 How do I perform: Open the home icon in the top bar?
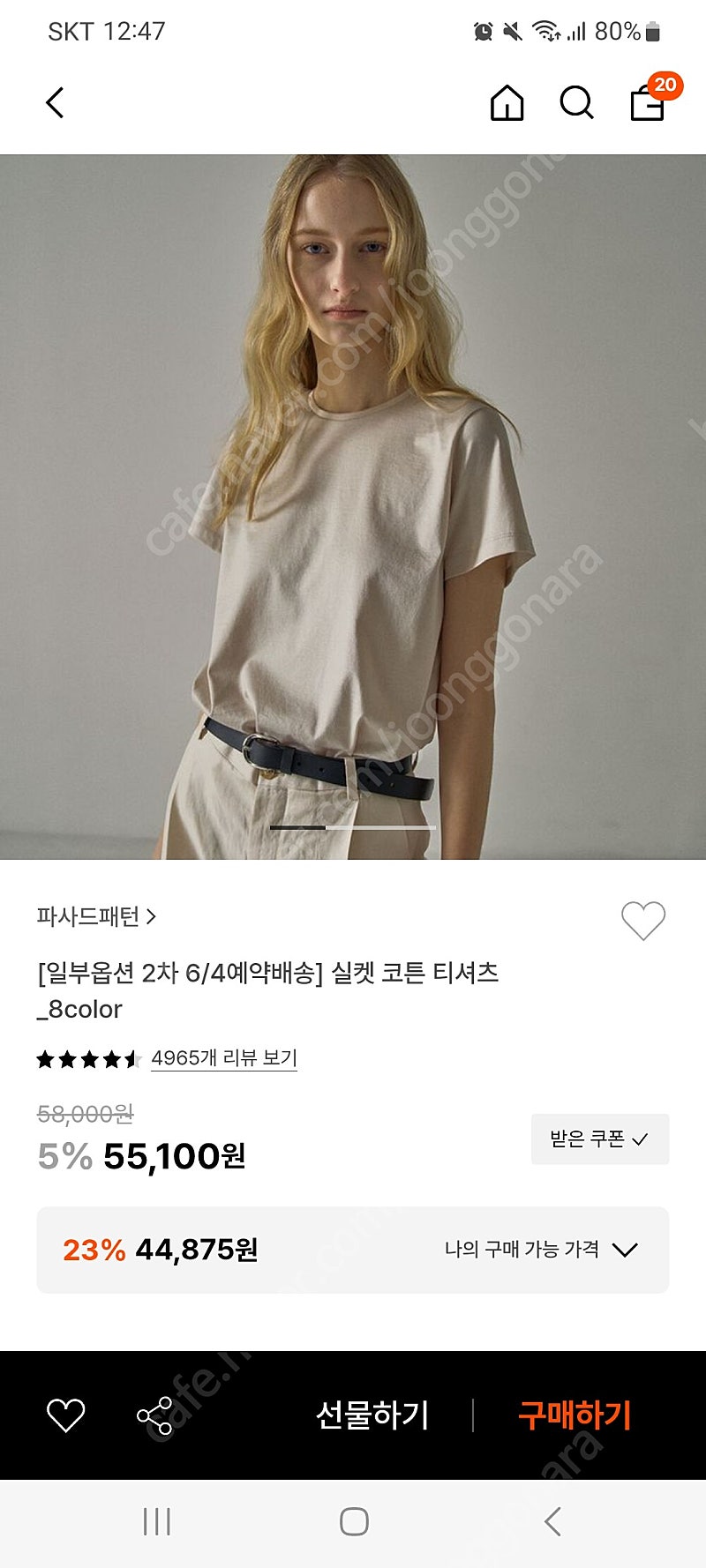[507, 103]
